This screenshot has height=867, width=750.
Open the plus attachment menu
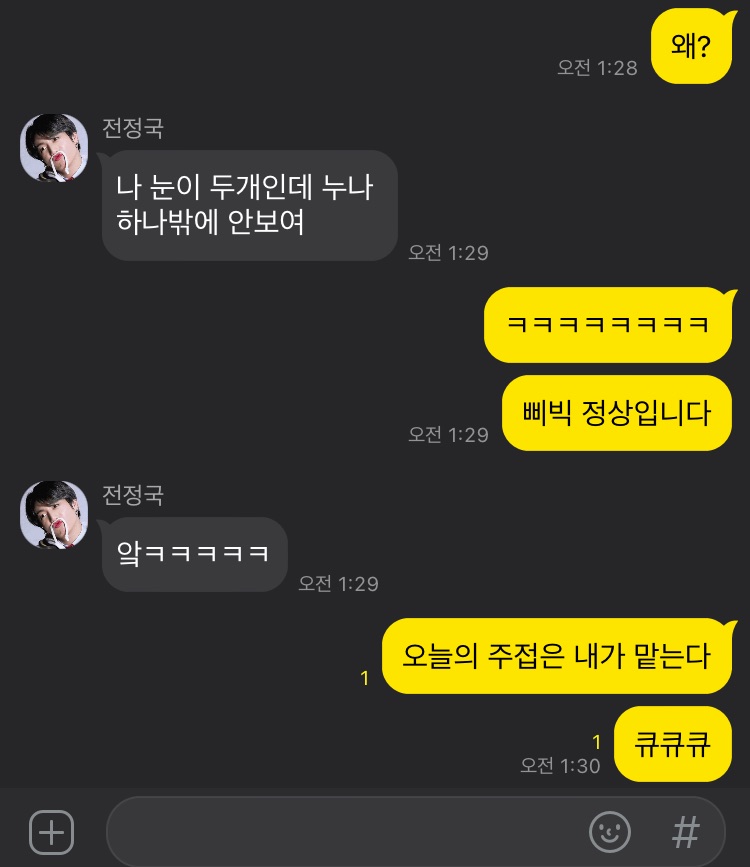tap(51, 831)
